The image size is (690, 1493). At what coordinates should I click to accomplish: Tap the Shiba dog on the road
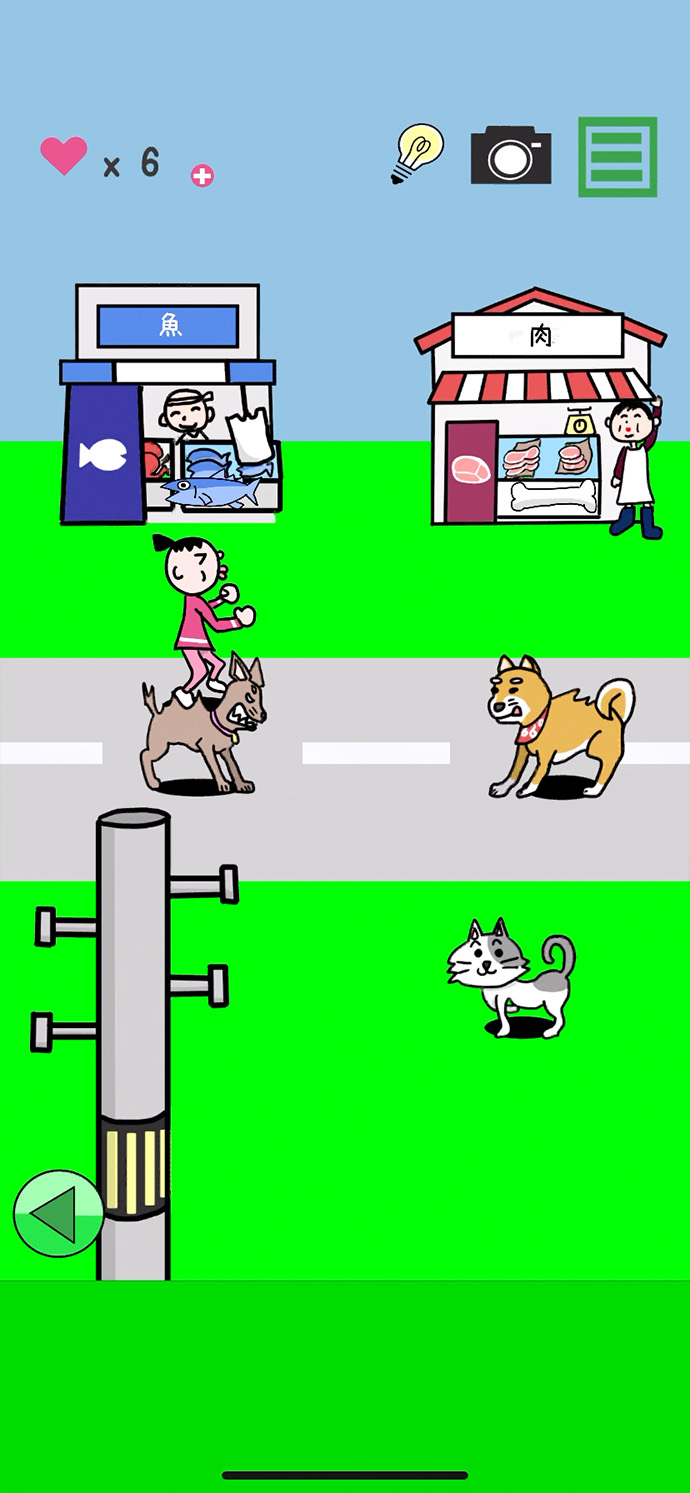pyautogui.click(x=555, y=725)
